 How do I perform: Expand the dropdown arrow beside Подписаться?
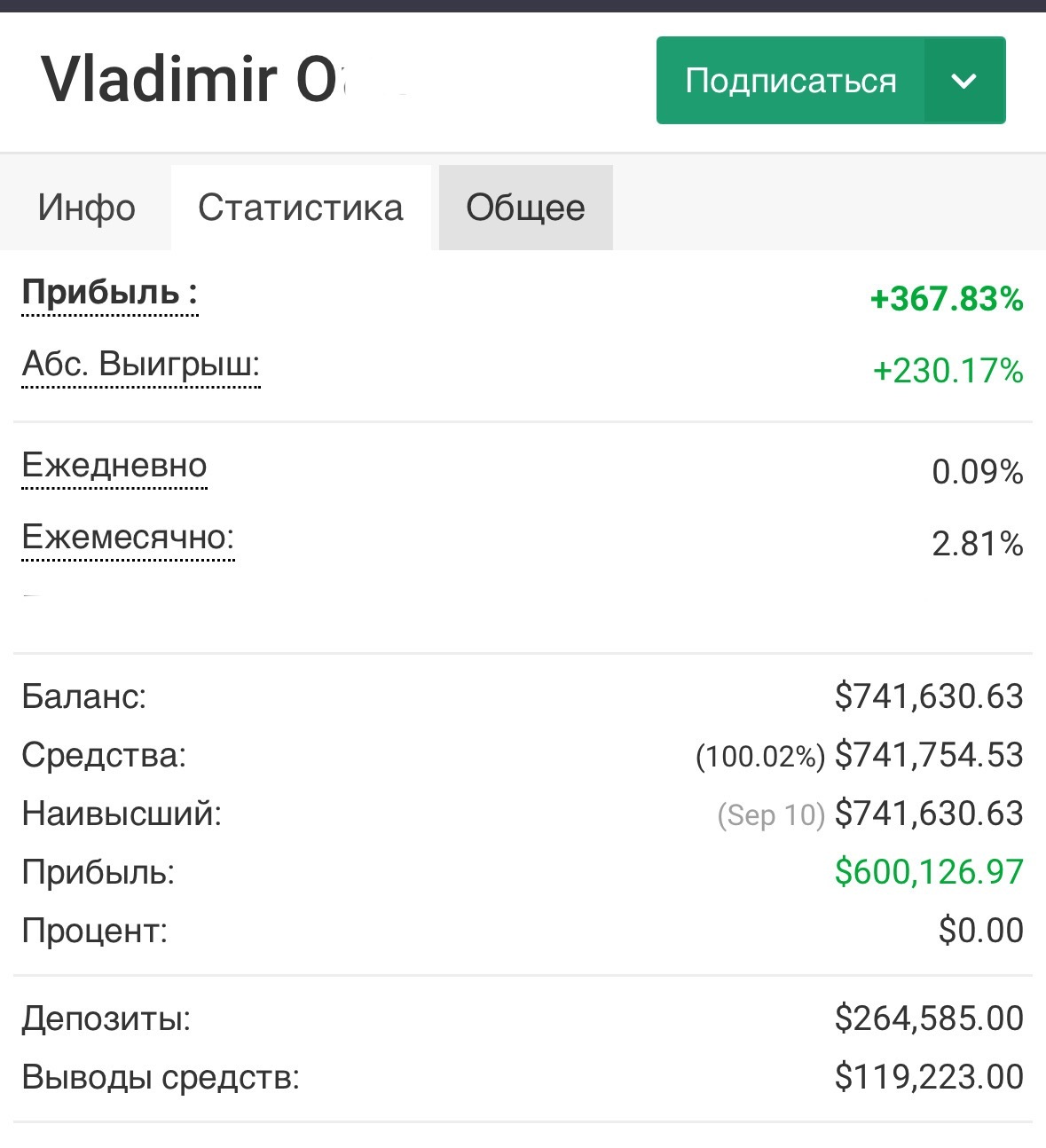pos(963,81)
